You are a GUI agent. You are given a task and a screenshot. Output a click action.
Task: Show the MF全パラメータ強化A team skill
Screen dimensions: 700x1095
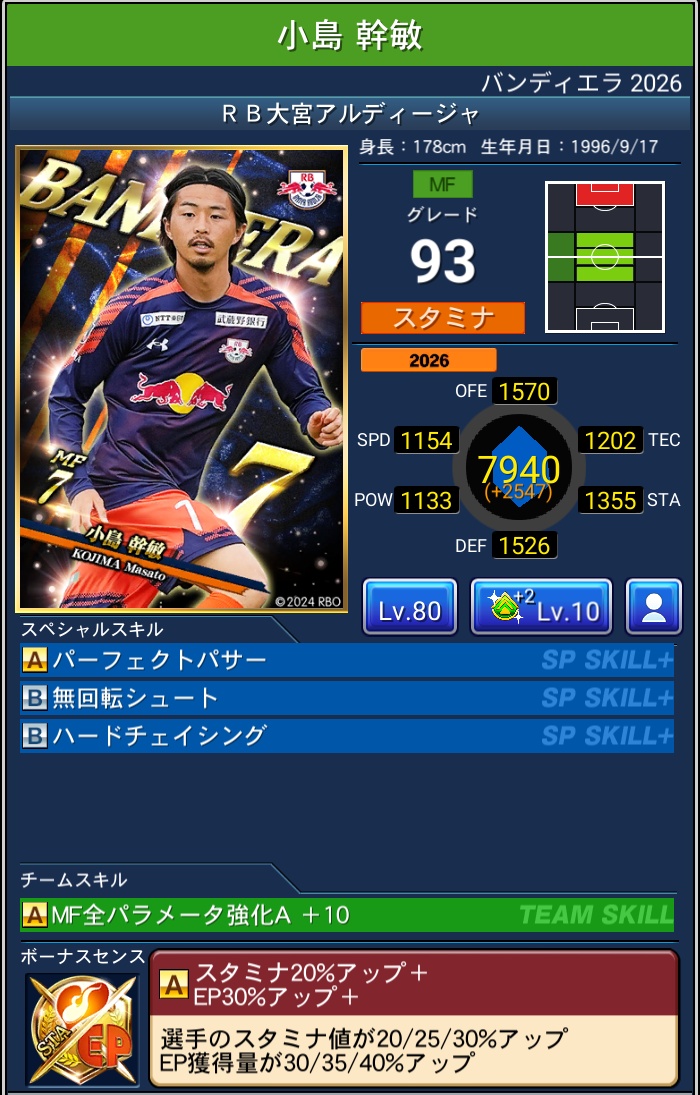346,914
